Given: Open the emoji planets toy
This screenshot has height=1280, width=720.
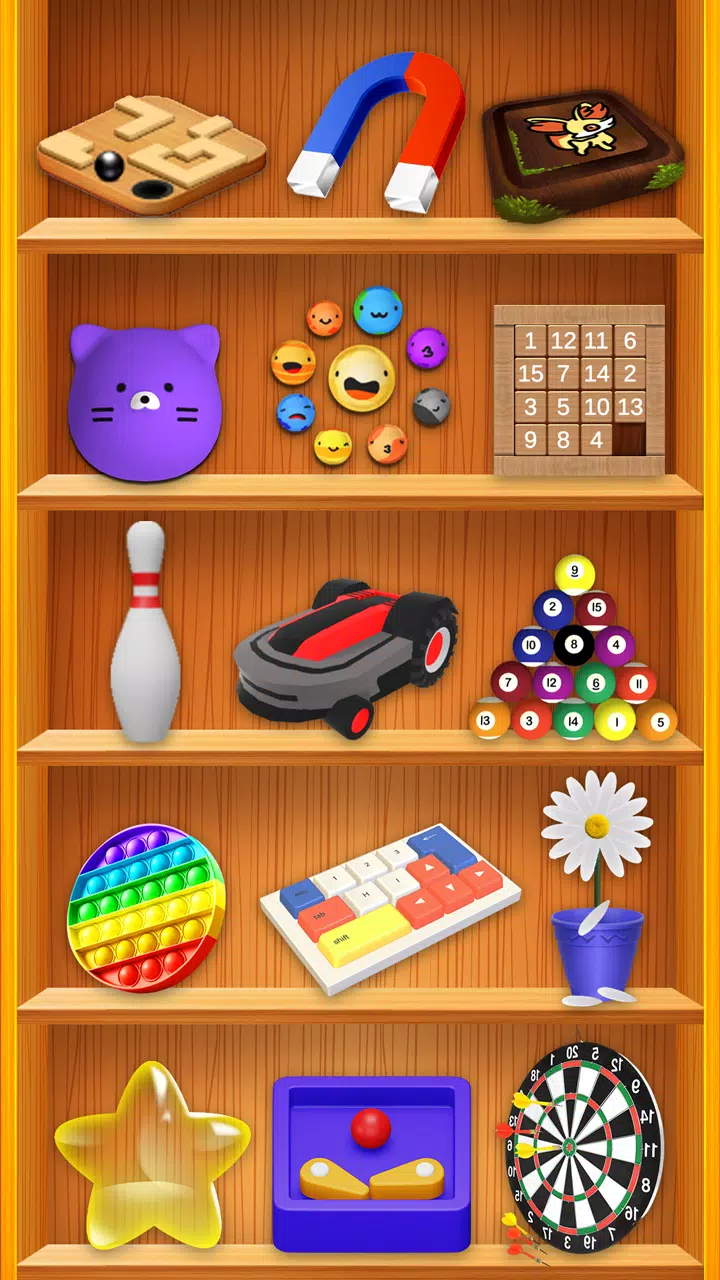Looking at the screenshot, I should coord(361,377).
